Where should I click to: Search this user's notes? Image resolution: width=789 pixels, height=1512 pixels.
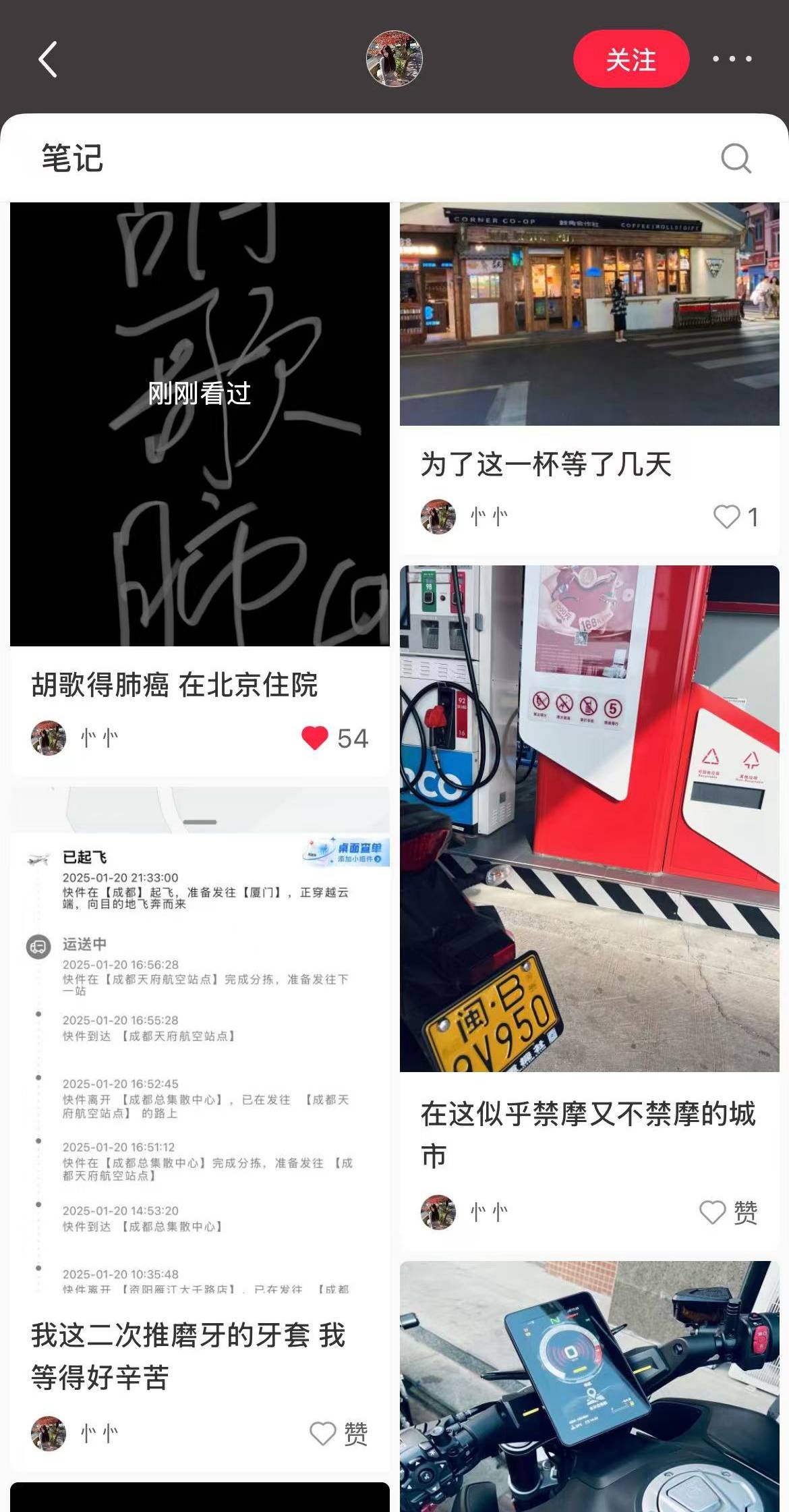click(735, 159)
